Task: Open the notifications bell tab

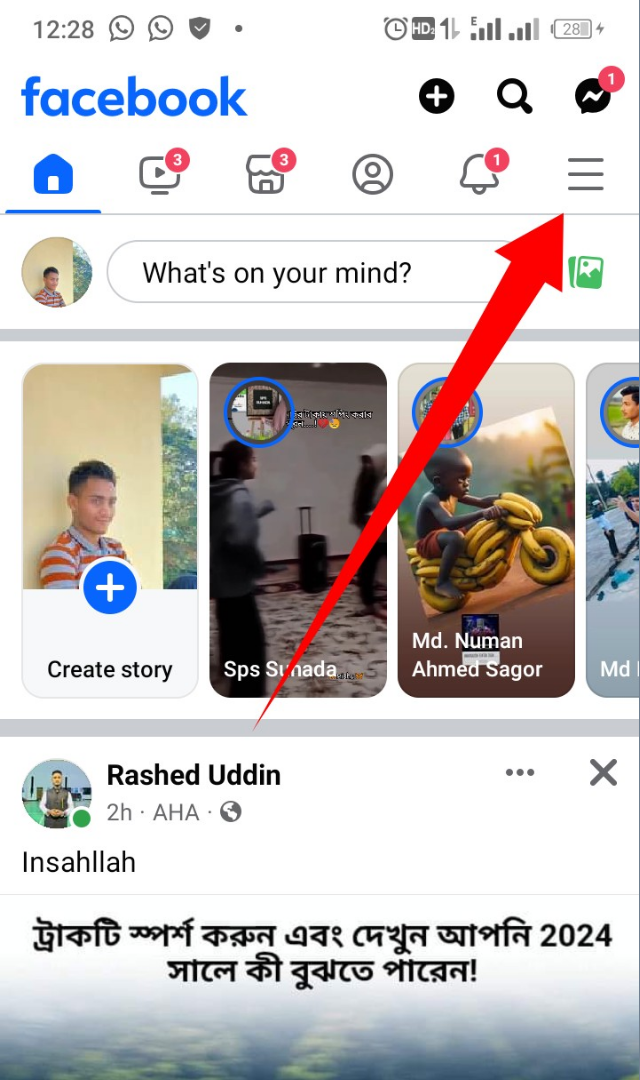Action: (479, 176)
